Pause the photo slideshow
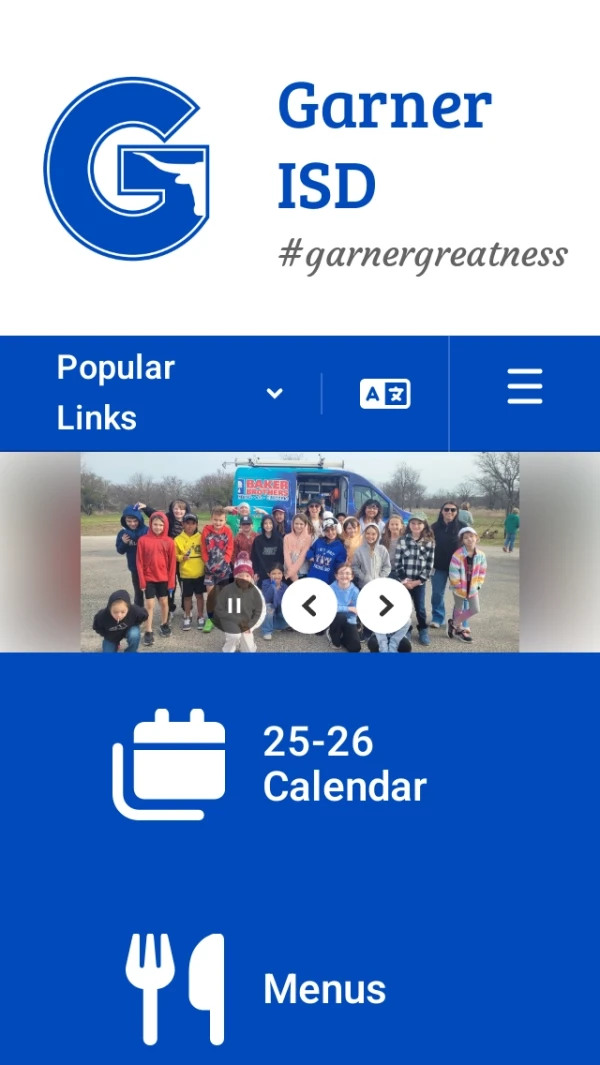This screenshot has width=600, height=1065. [x=236, y=605]
